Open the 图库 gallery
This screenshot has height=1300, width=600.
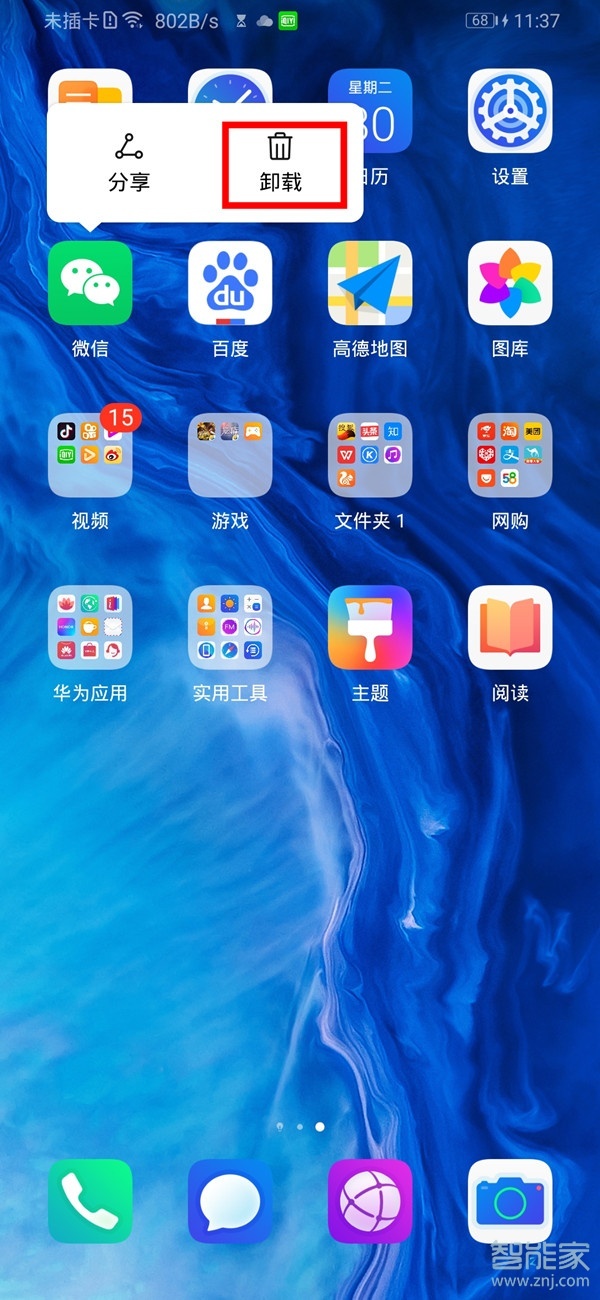click(x=510, y=284)
